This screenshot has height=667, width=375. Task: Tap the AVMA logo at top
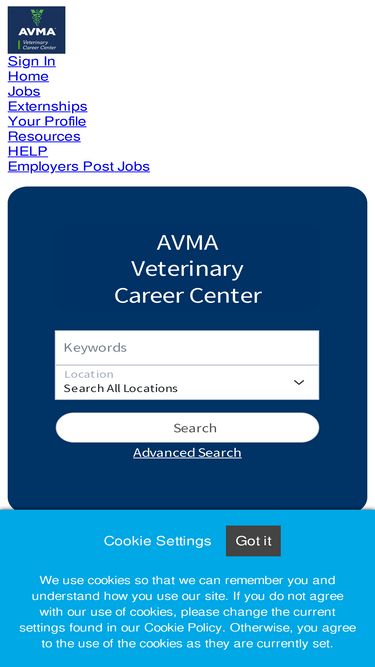click(37, 30)
